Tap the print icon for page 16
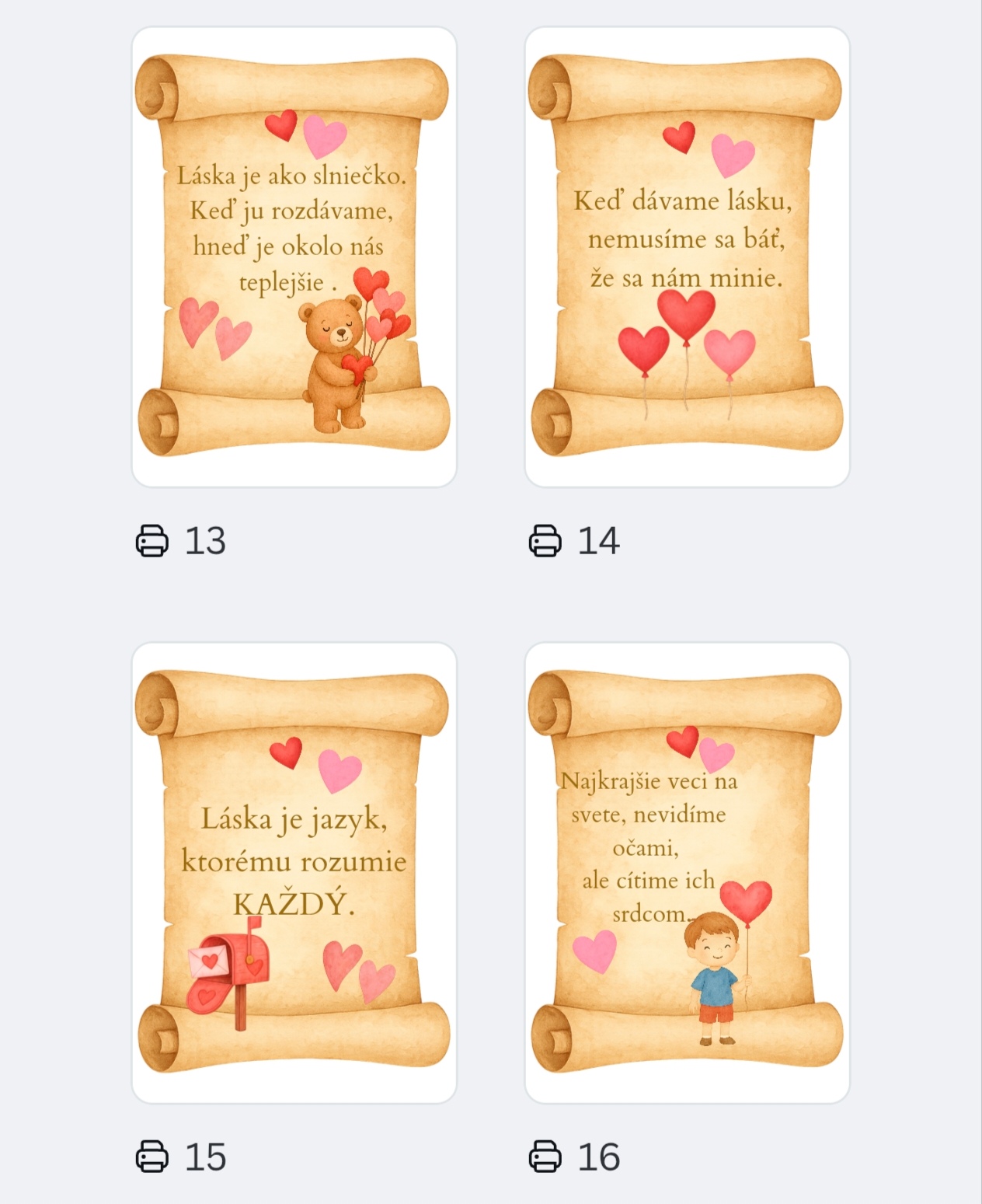 (x=545, y=1156)
